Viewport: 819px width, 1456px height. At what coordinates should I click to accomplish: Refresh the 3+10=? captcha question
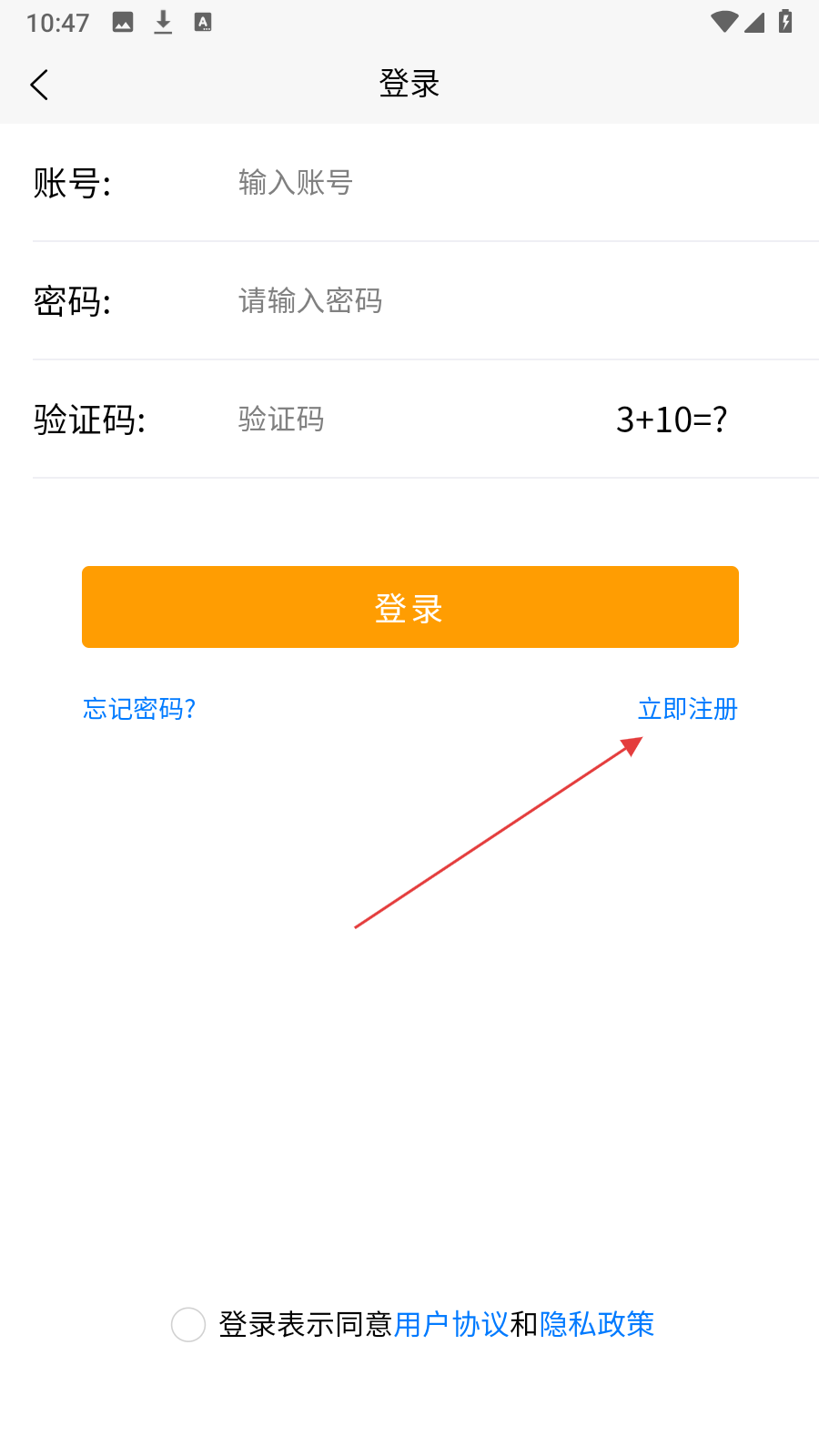click(672, 420)
